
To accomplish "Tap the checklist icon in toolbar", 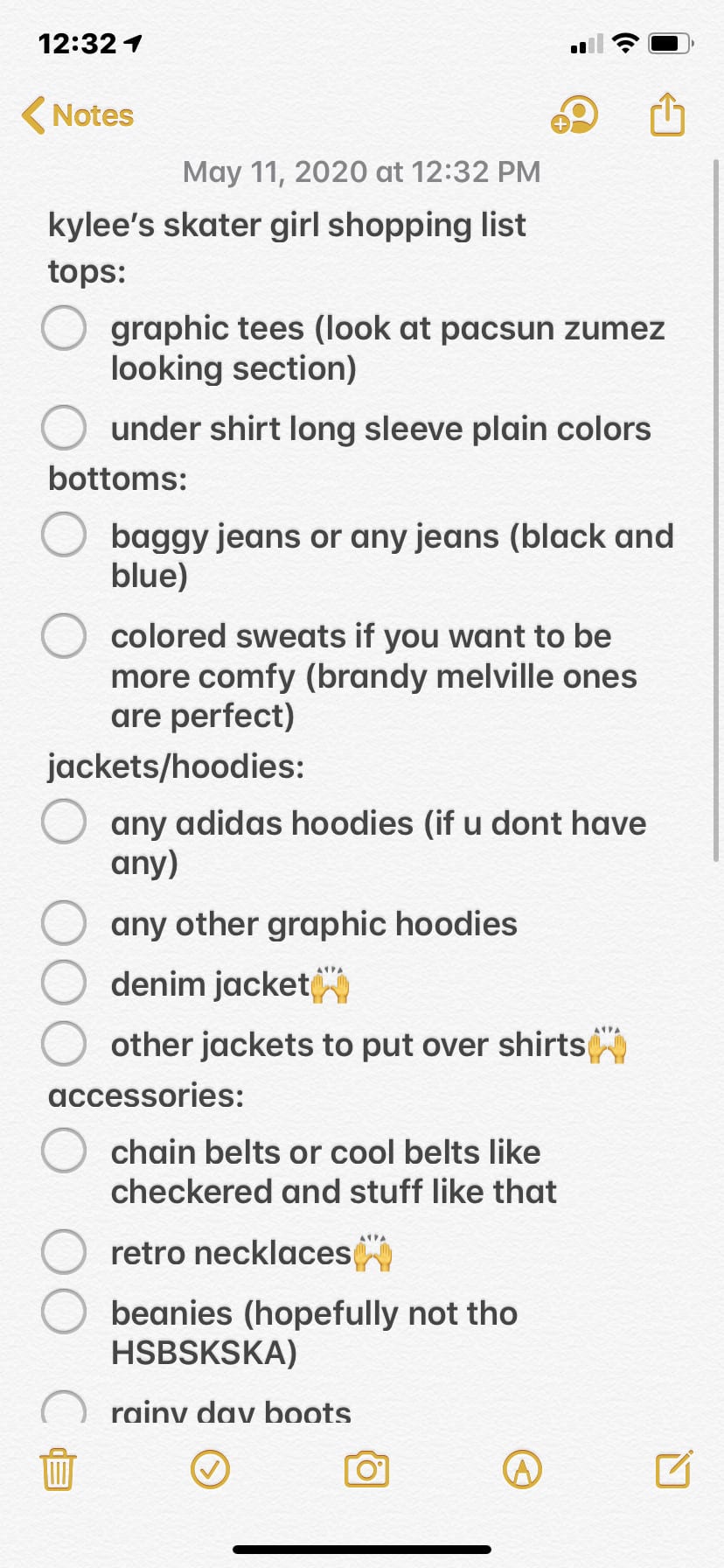I will 210,1469.
